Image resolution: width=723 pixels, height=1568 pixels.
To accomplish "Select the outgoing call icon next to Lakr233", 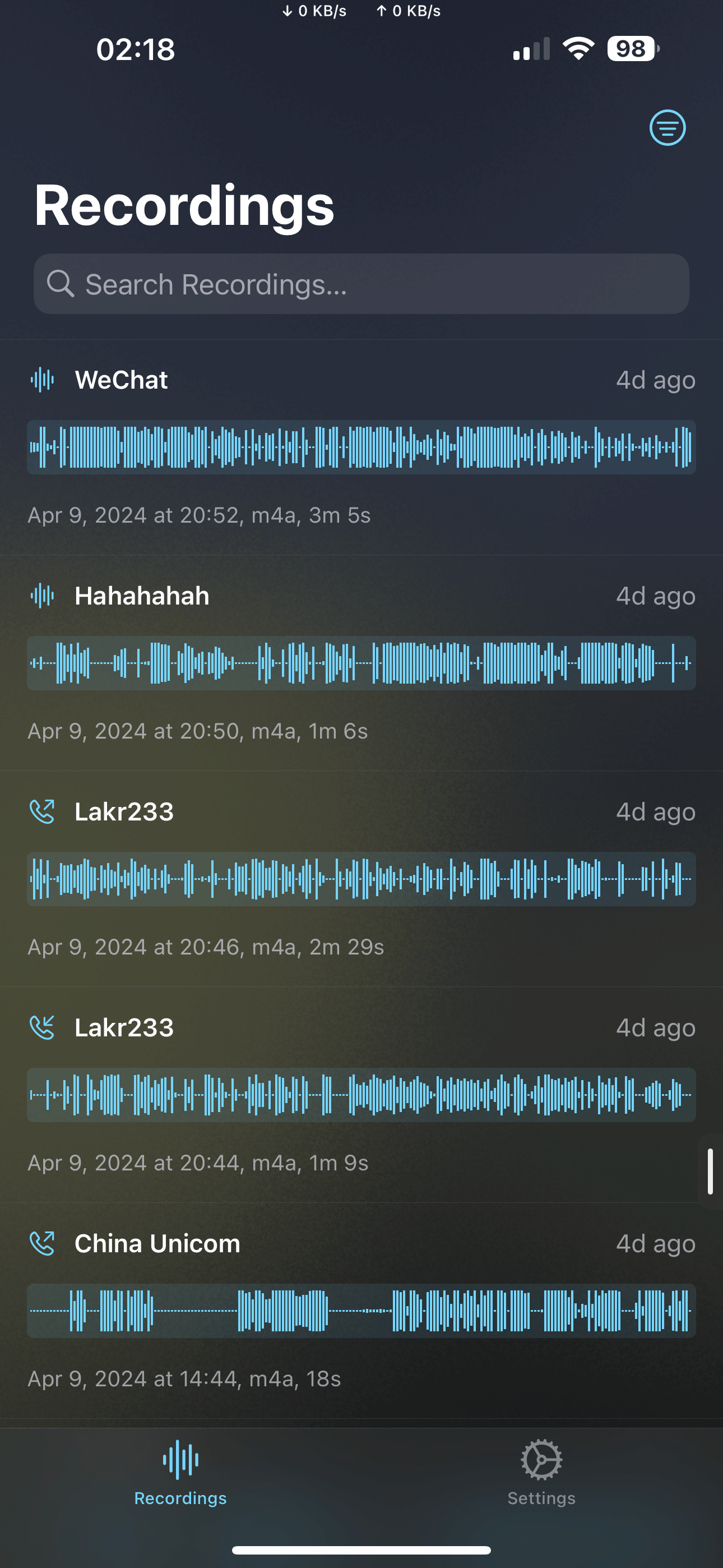I will tap(42, 811).
